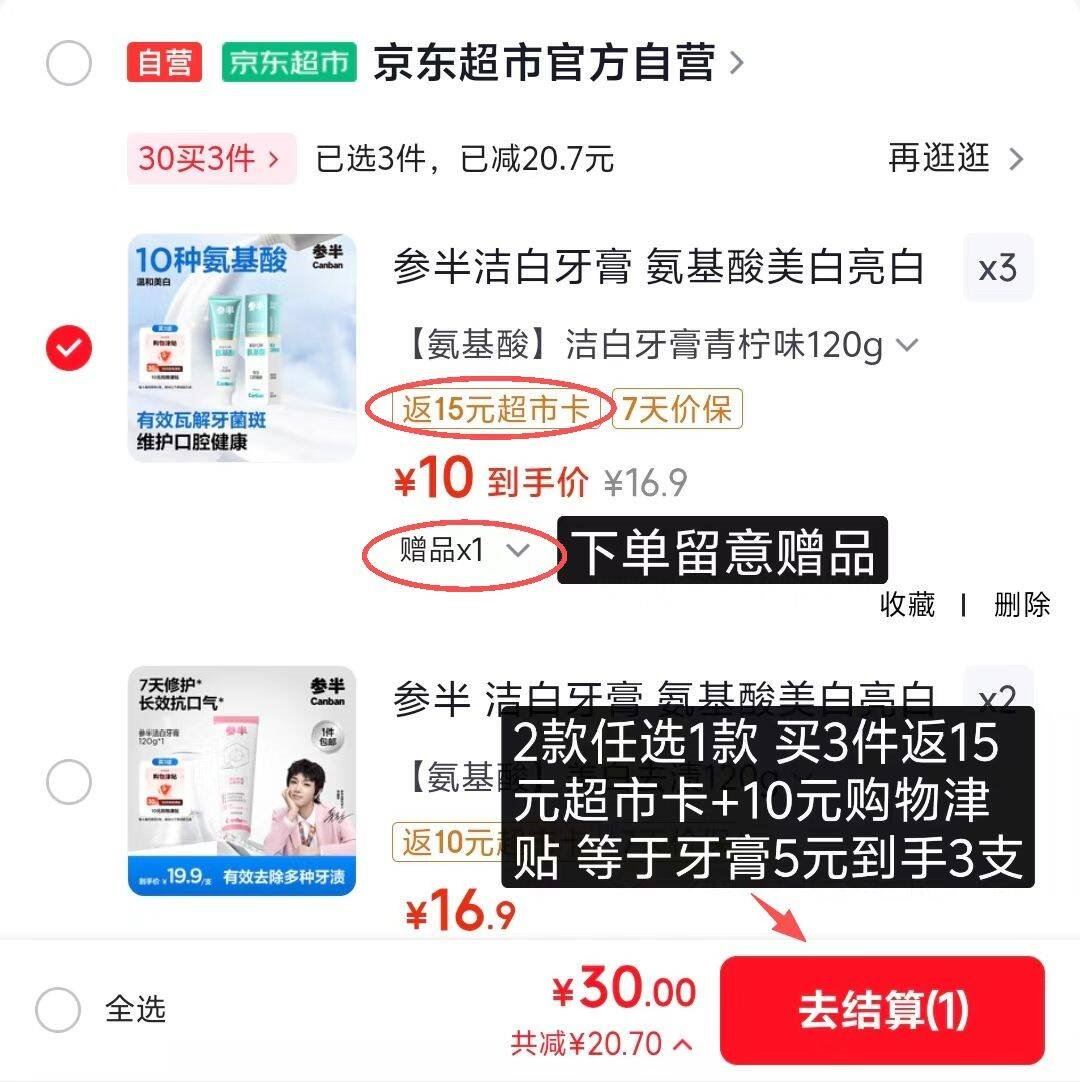Tap 删除 to remove the toothpaste
This screenshot has width=1080, height=1082.
[1022, 605]
